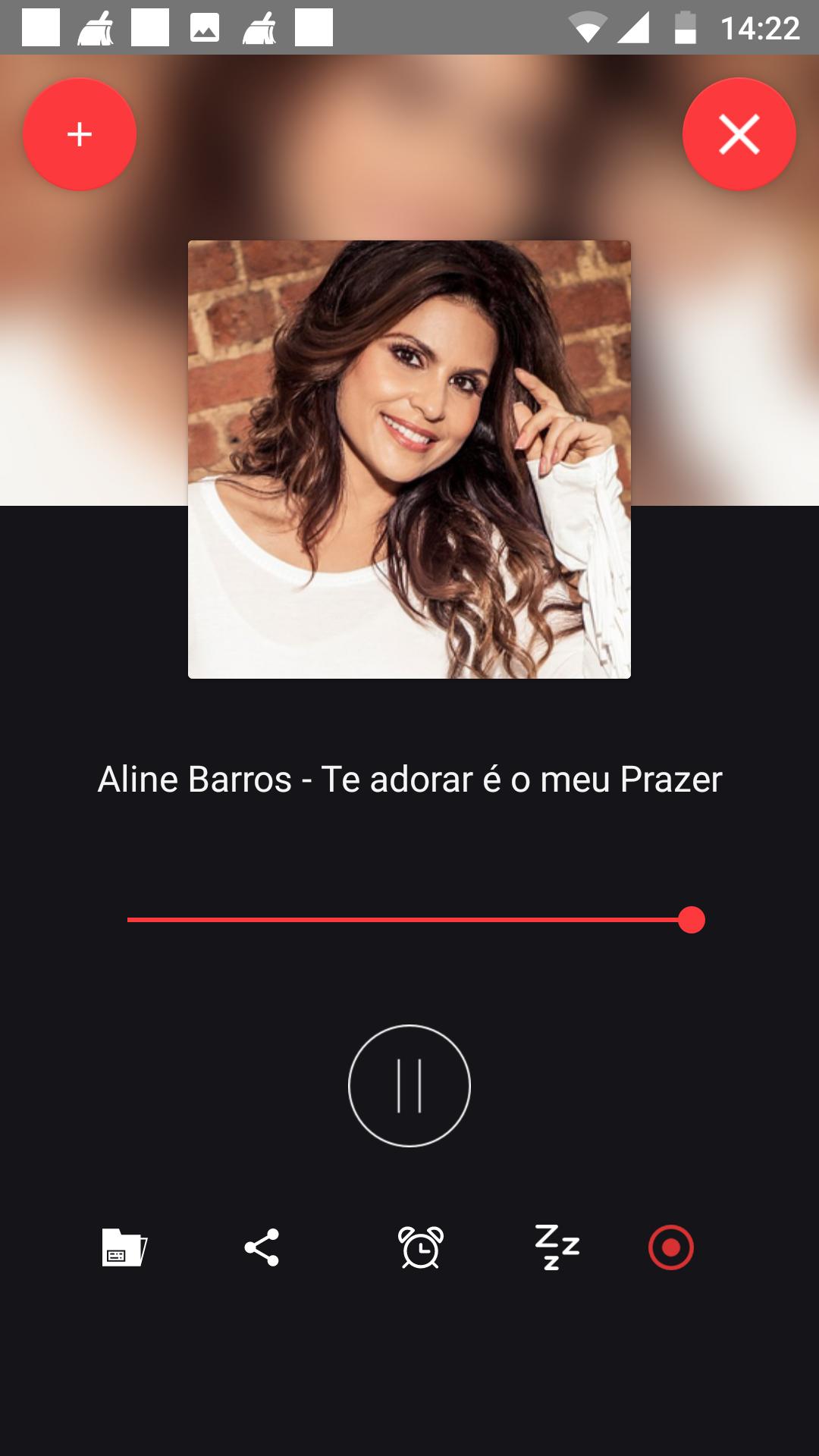Tap the Aline Barros album artwork

click(x=409, y=459)
